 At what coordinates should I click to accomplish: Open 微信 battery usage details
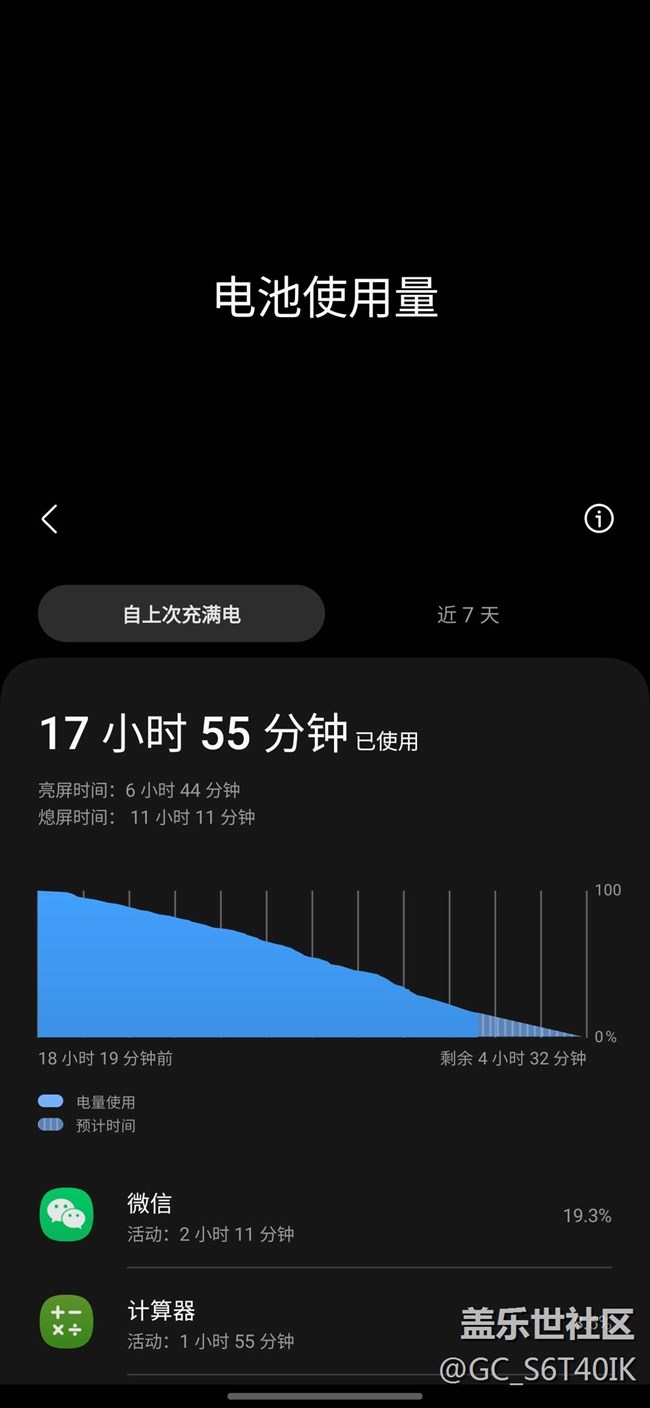pyautogui.click(x=325, y=1216)
